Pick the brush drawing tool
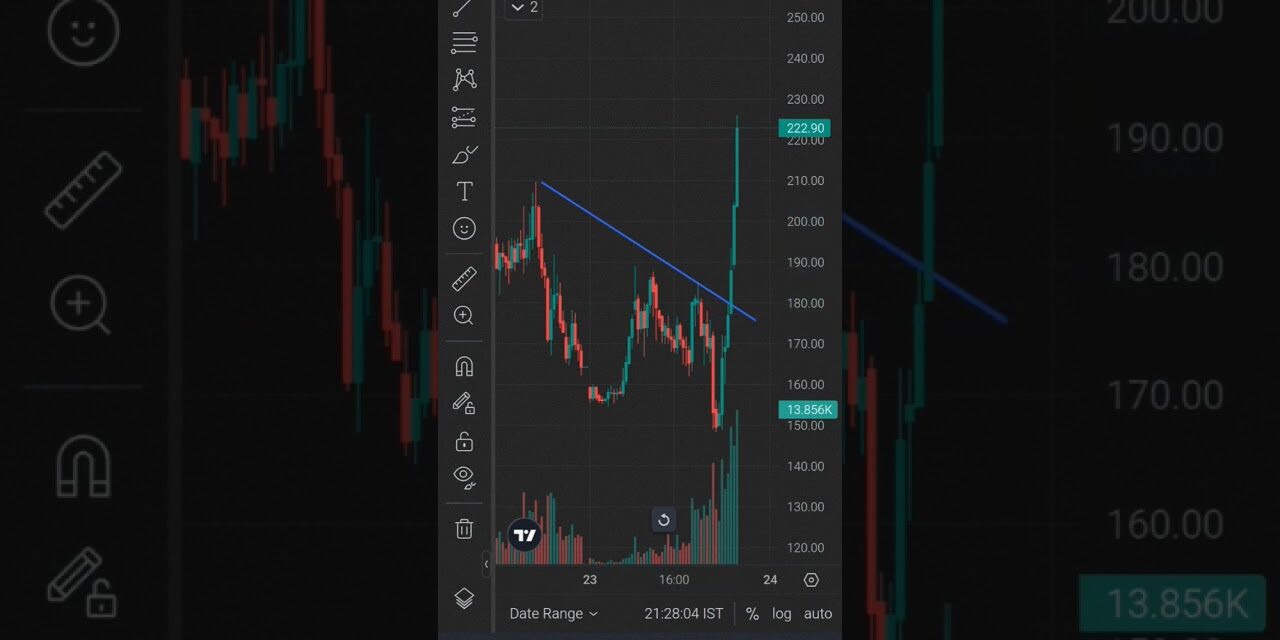 click(x=464, y=155)
